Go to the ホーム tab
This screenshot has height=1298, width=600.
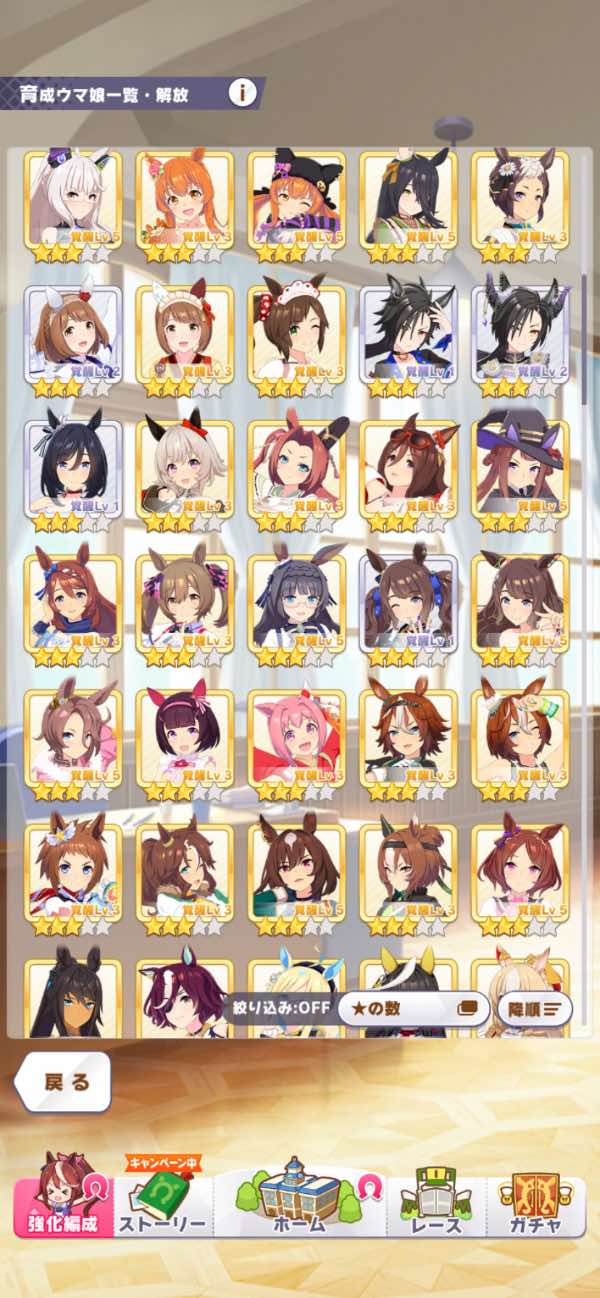click(299, 1198)
